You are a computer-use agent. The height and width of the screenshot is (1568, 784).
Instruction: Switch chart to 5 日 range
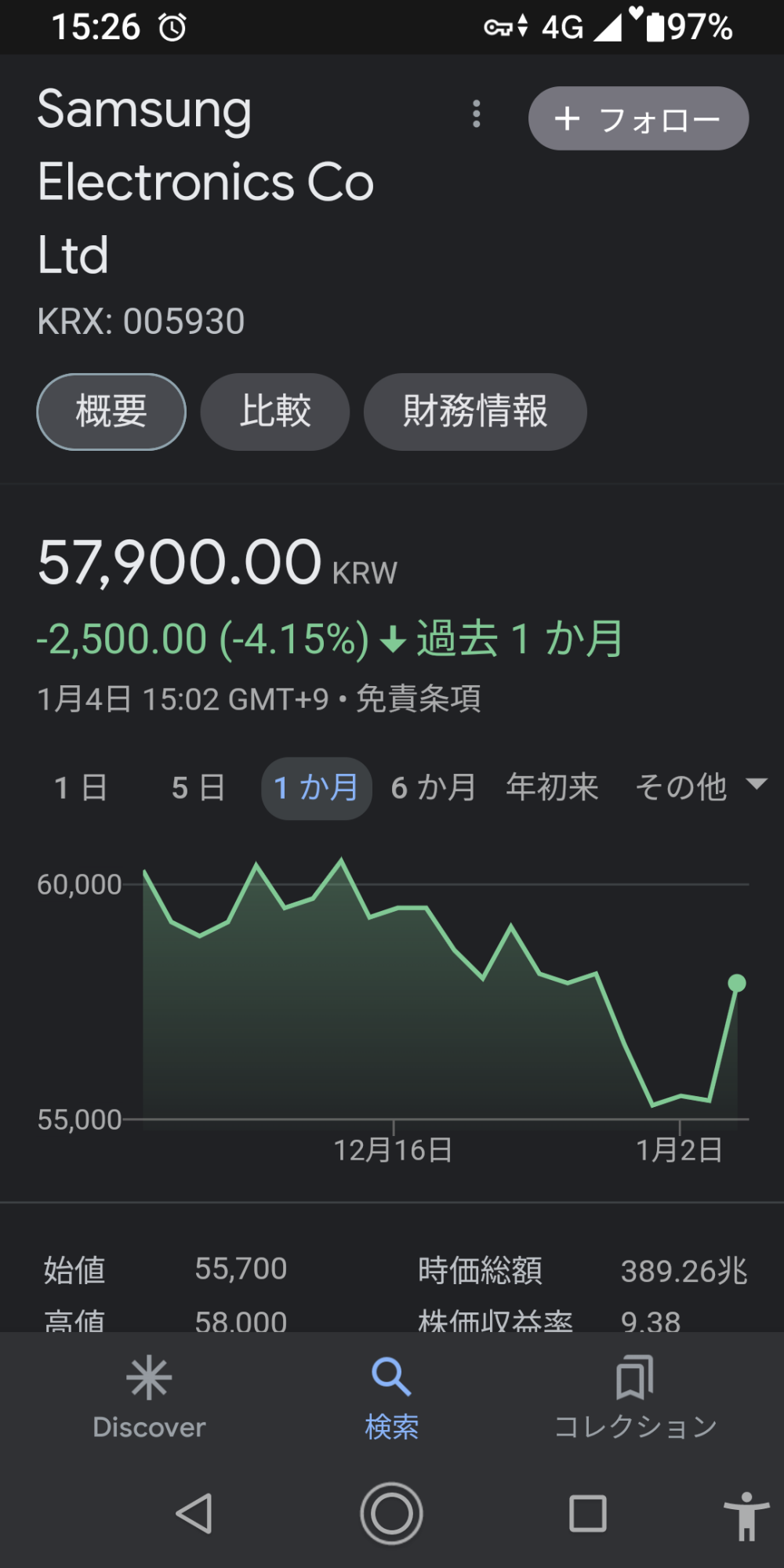(x=198, y=788)
